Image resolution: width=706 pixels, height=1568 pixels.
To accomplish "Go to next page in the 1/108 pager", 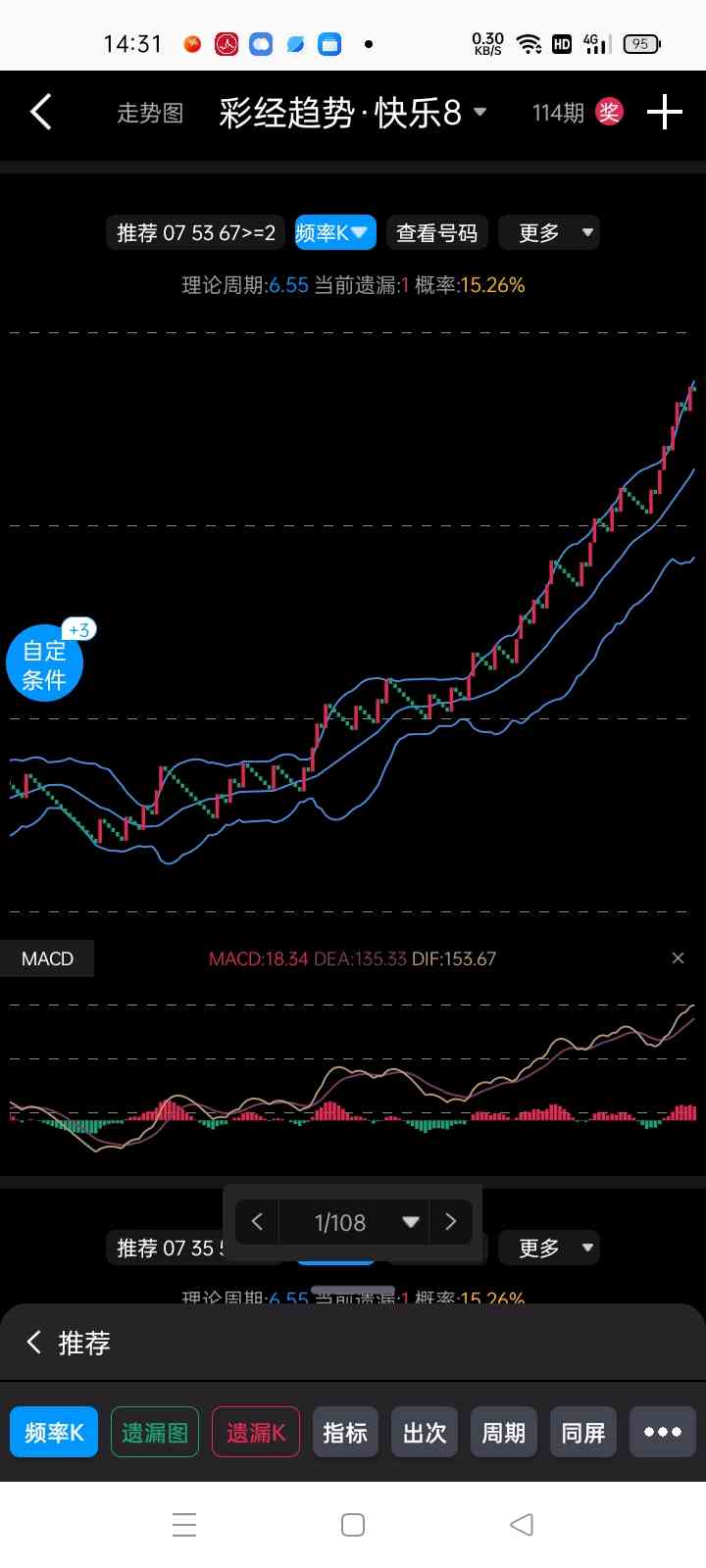I will pos(451,1222).
